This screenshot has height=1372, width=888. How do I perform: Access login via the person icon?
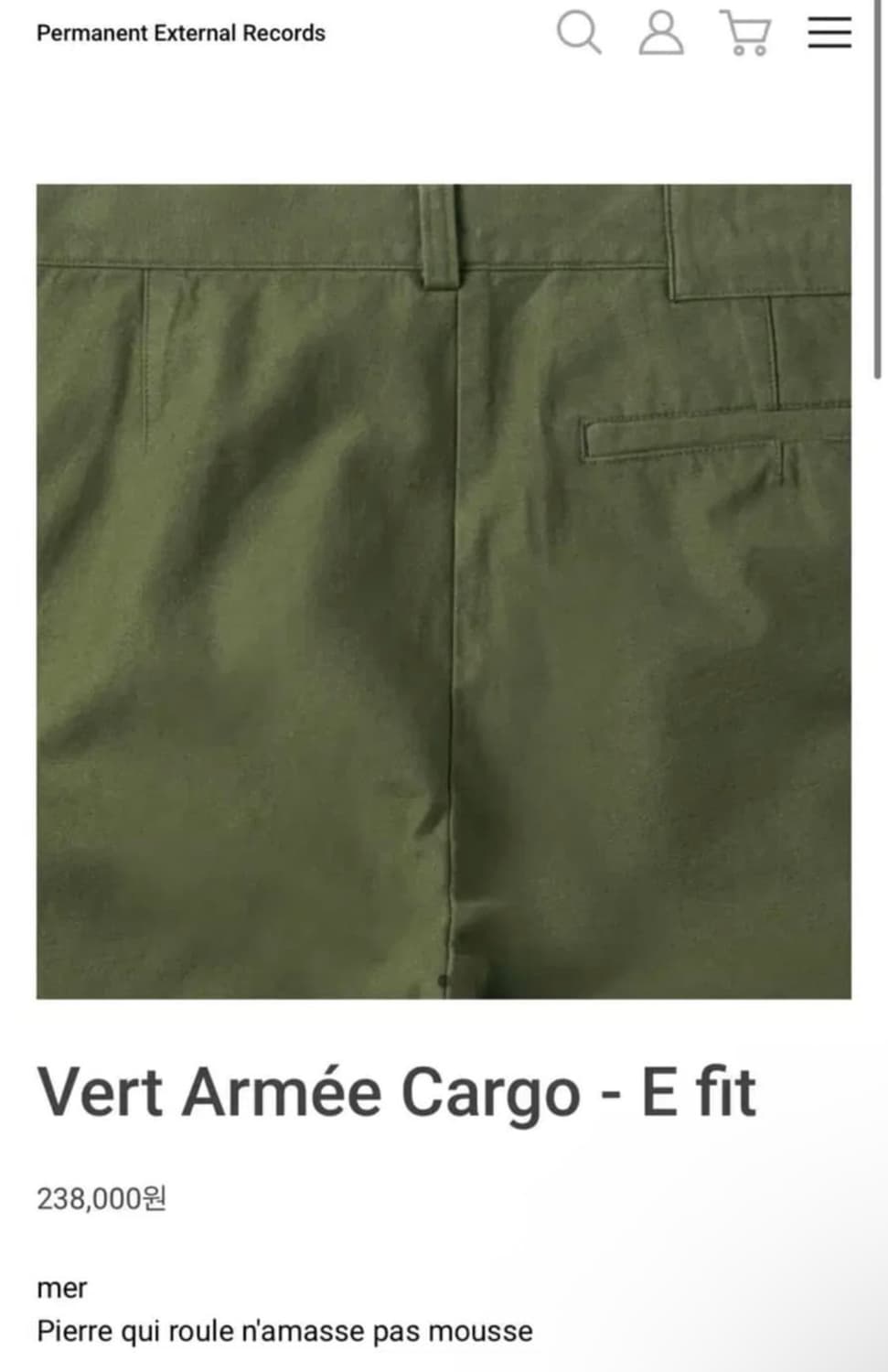[662, 34]
